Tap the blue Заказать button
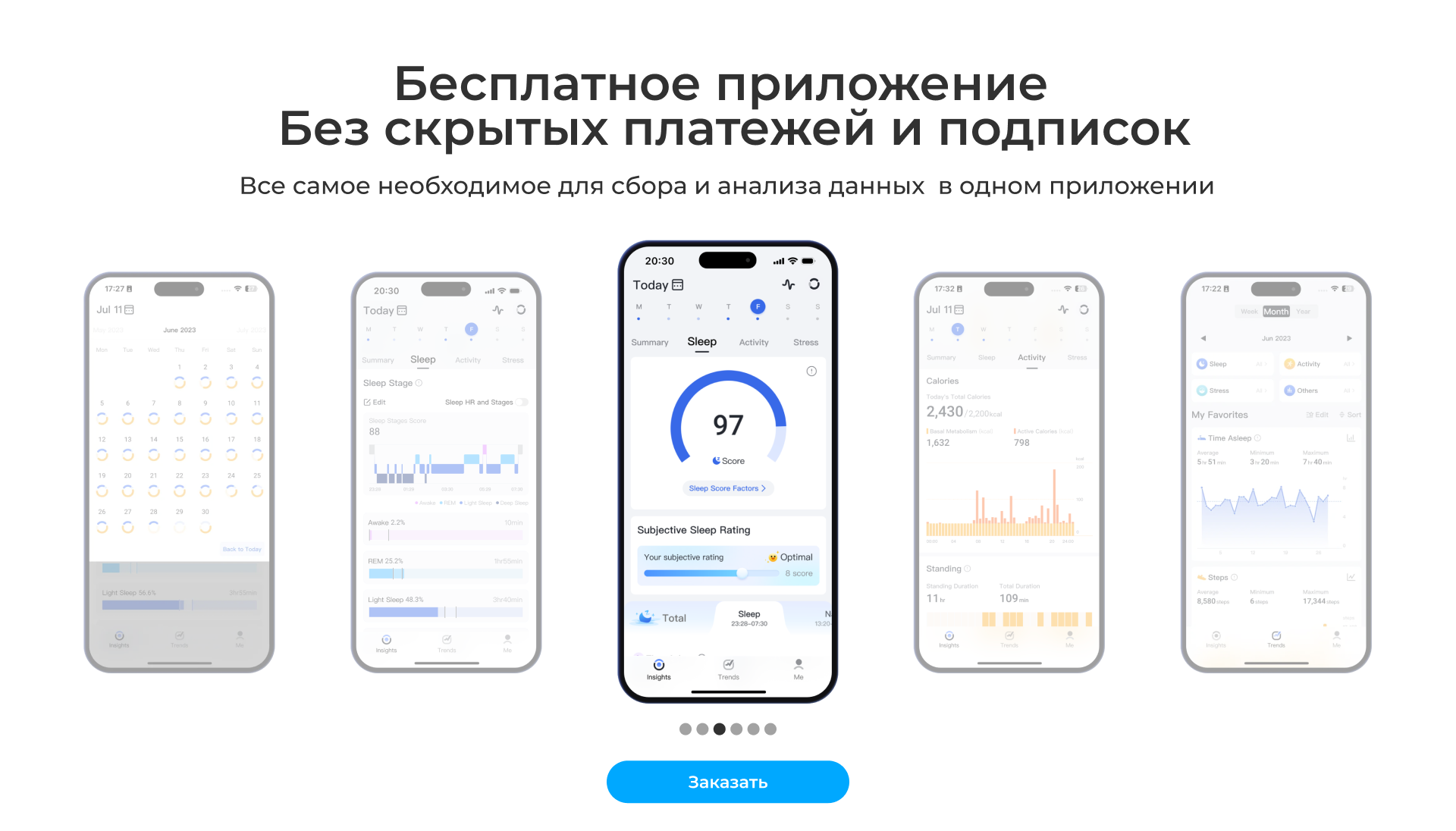The height and width of the screenshot is (831, 1456). coord(727,782)
